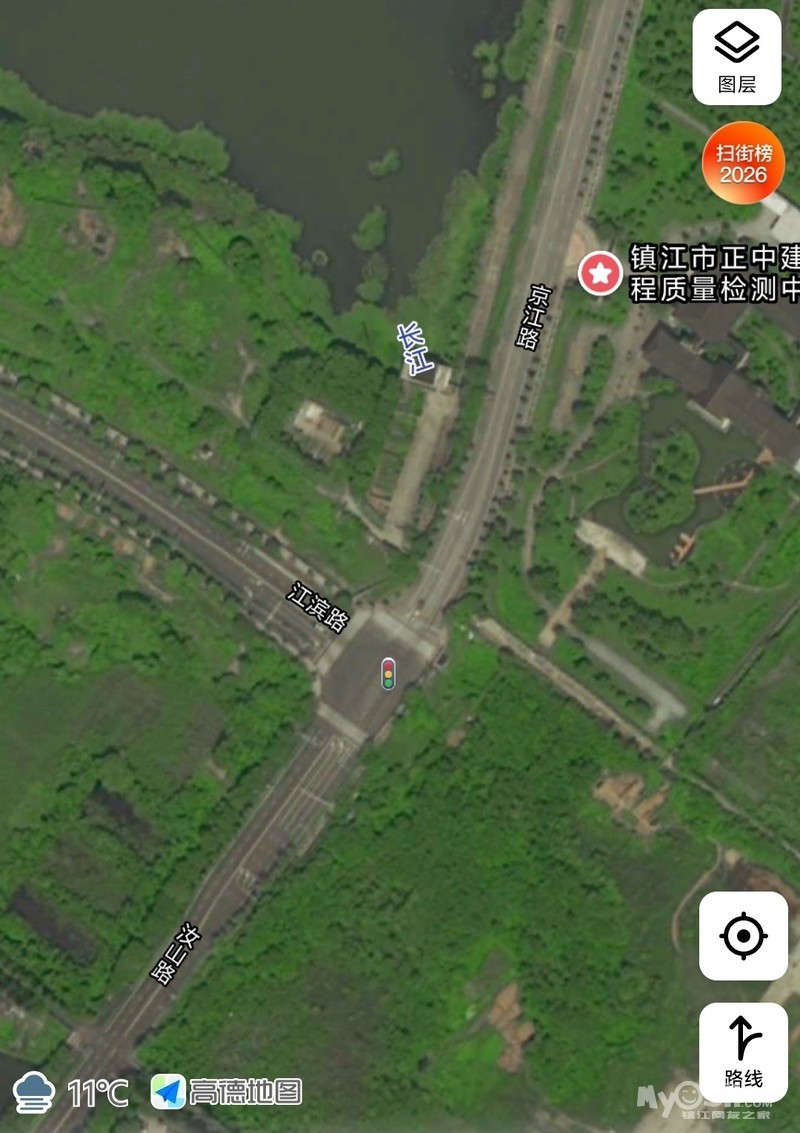Check the 11°C weather widget
This screenshot has height=1133, width=800.
(x=70, y=1091)
